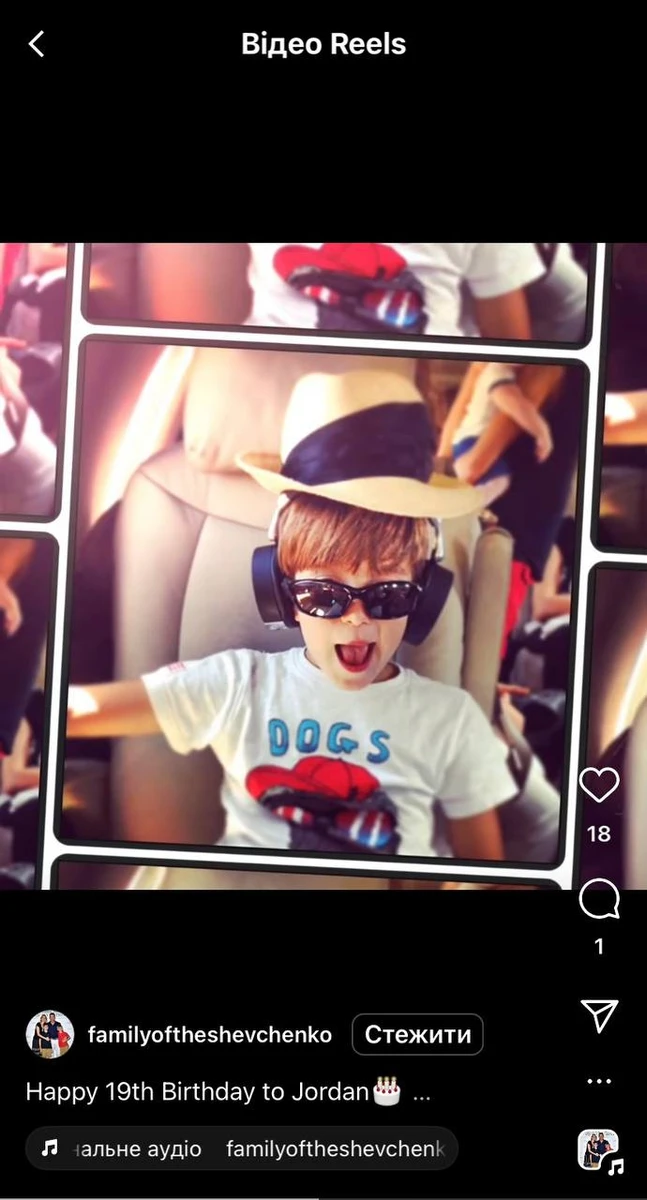Viewport: 647px width, 1200px height.
Task: Like this reel with the heart icon
Action: (599, 786)
